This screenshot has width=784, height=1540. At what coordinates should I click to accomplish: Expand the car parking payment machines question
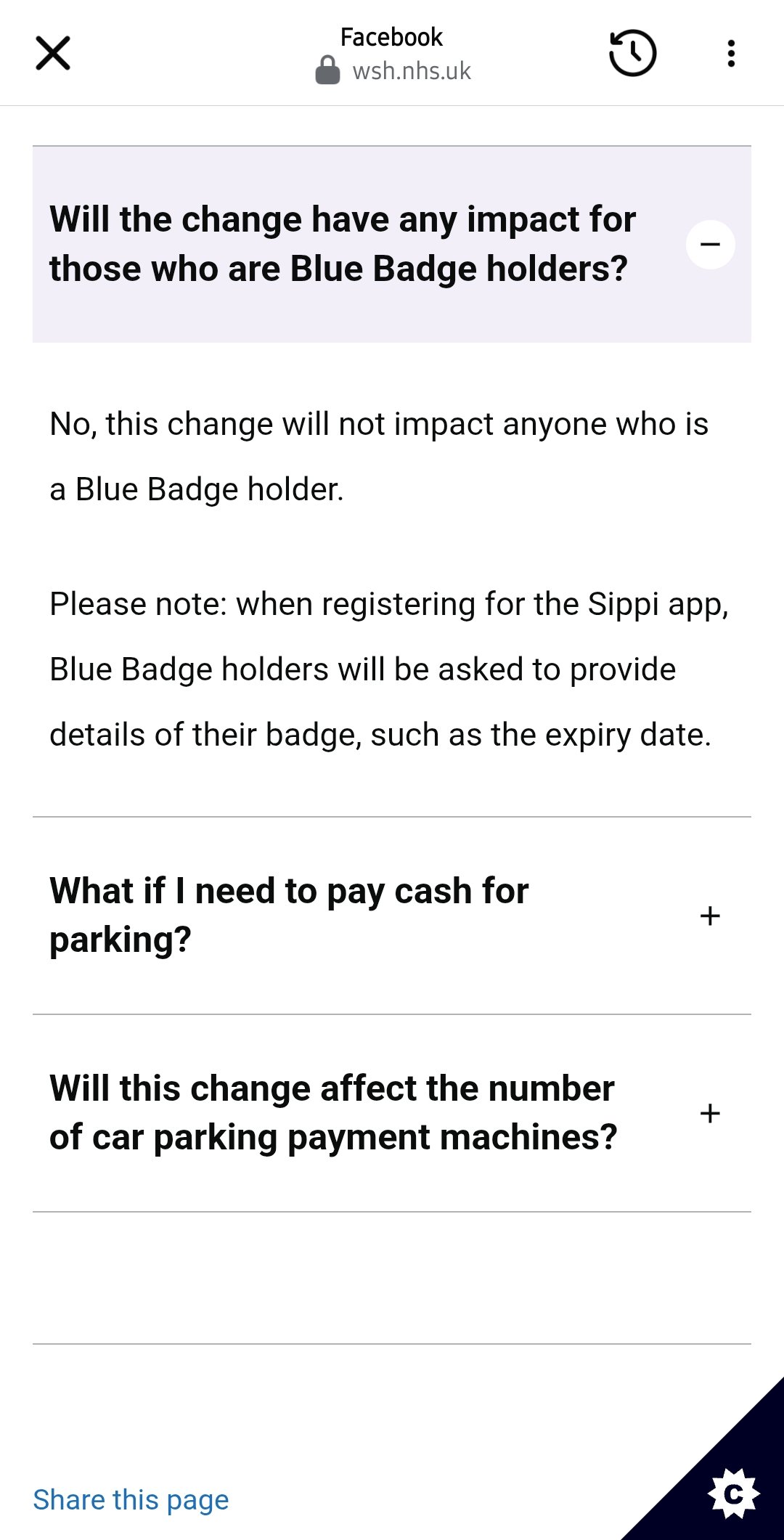710,1113
